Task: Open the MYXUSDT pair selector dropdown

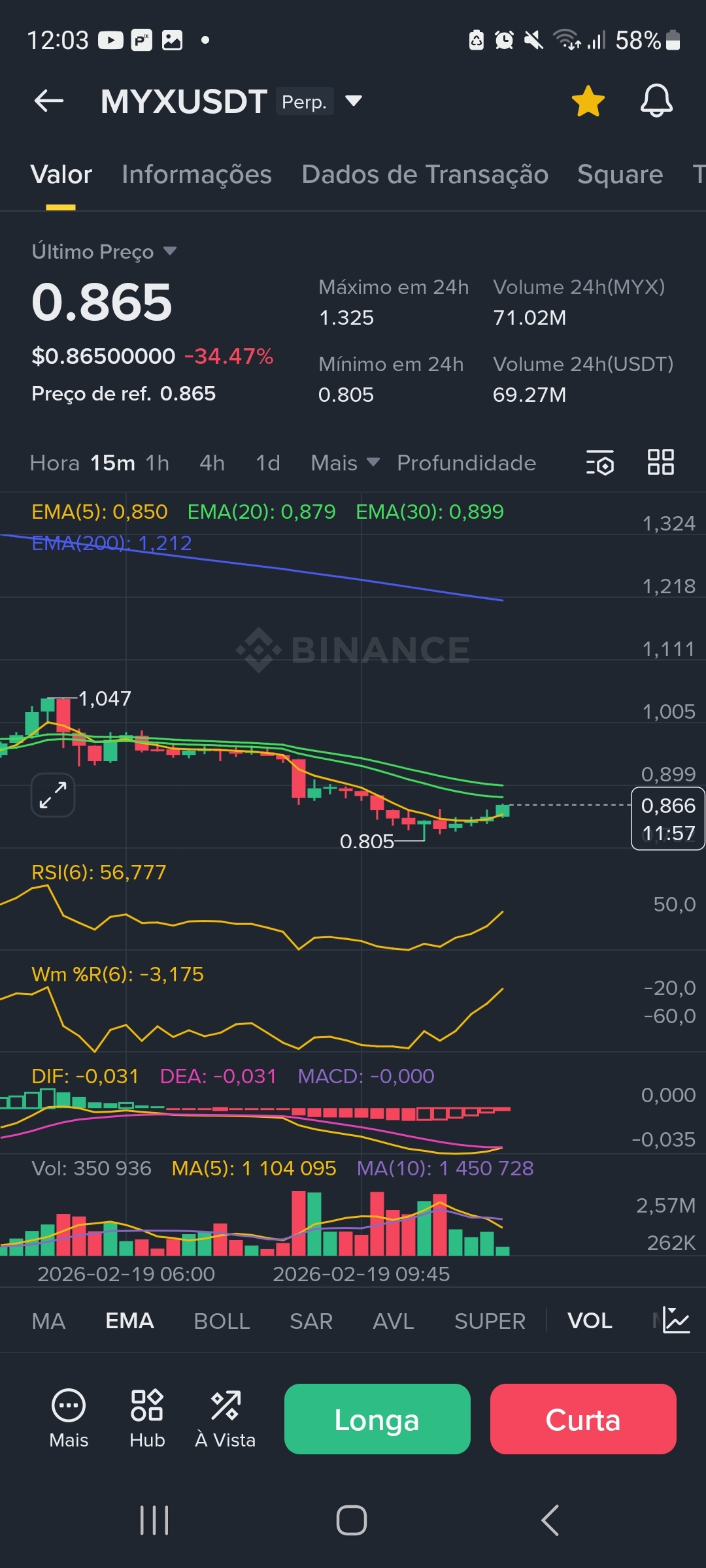Action: pos(353,101)
